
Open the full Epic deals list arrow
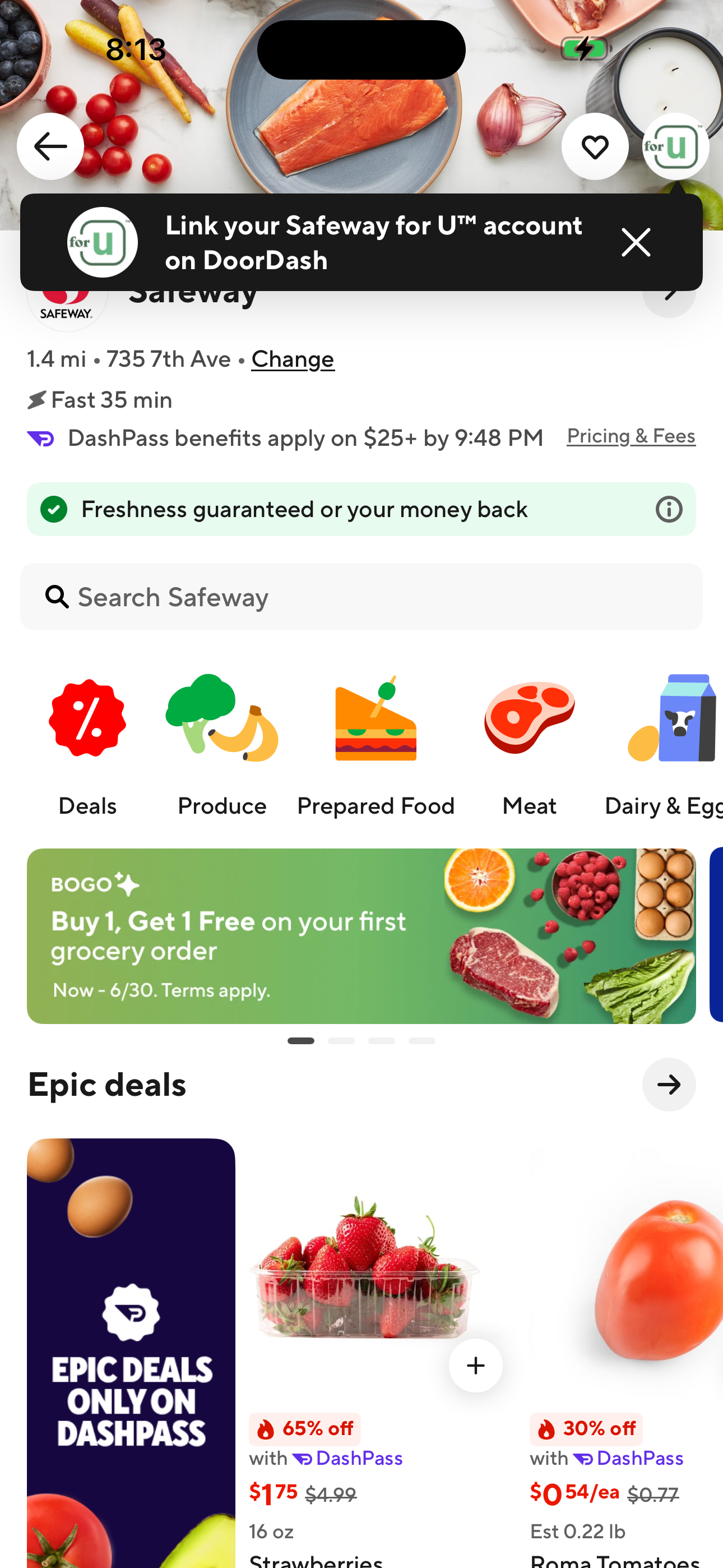pos(669,1085)
